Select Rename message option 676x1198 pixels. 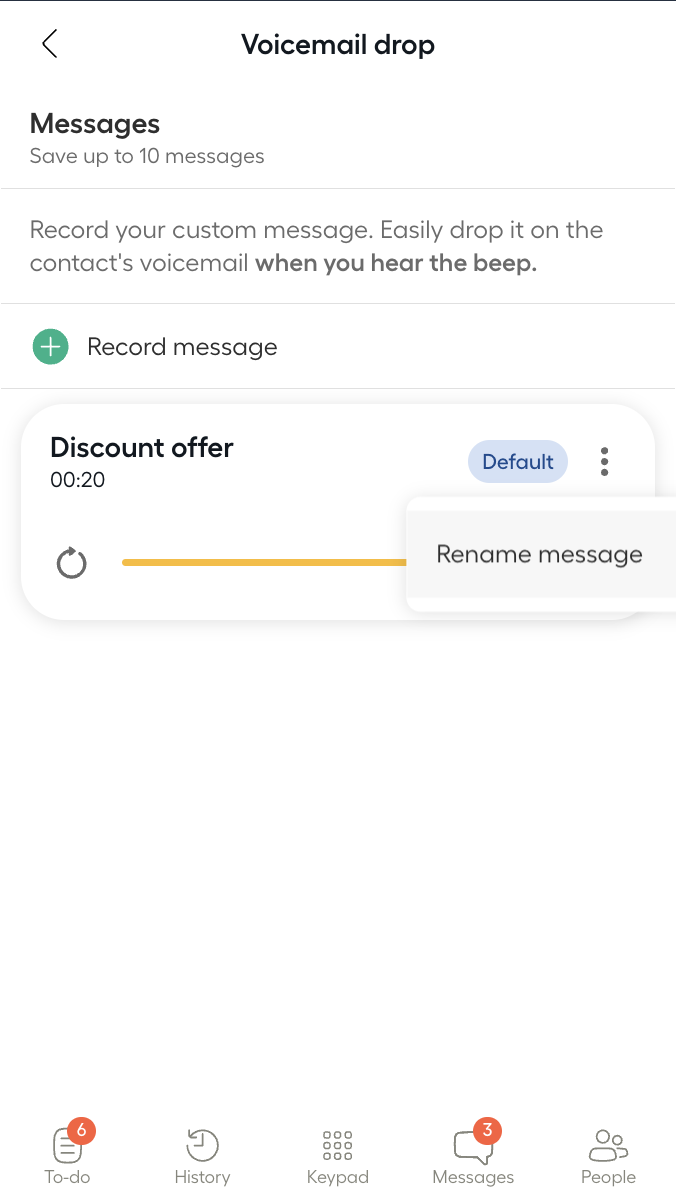539,554
